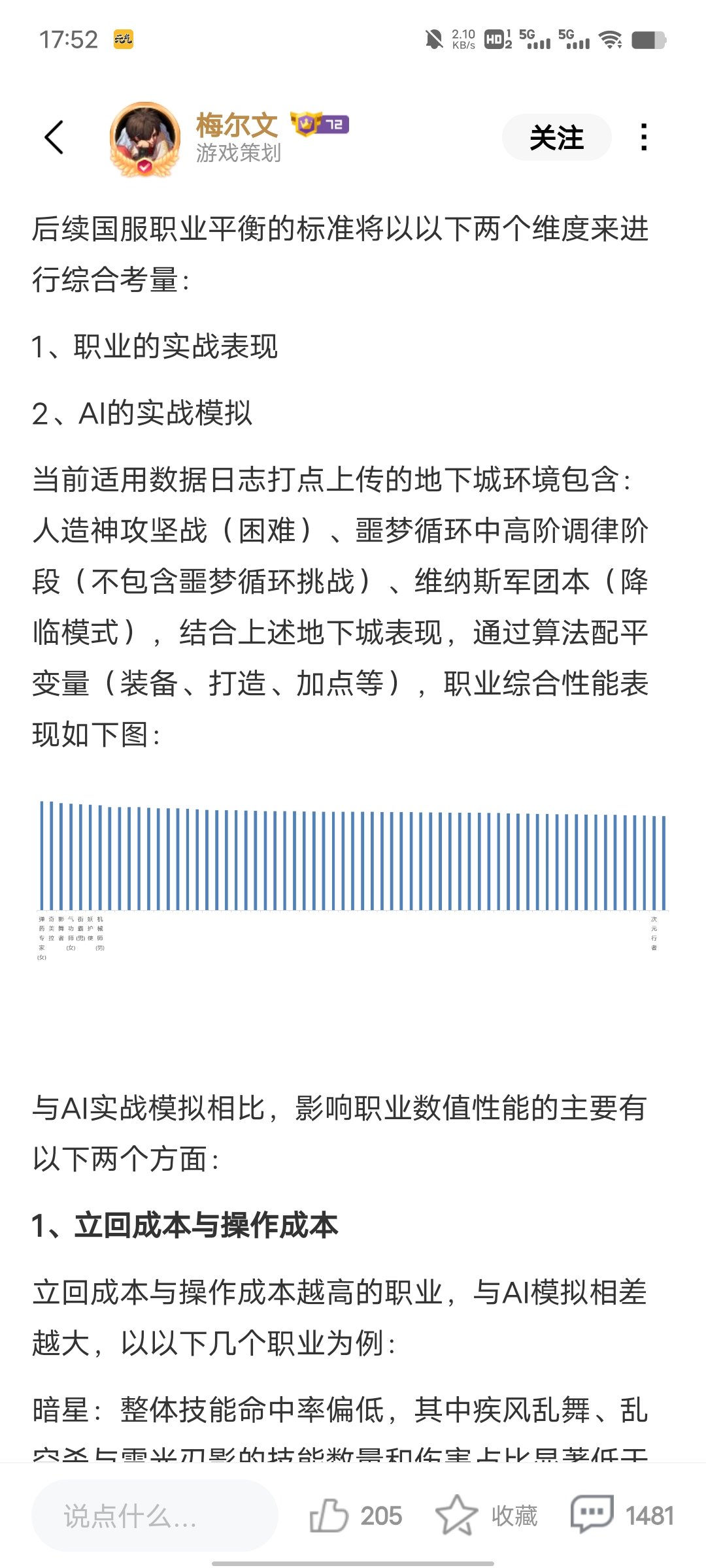Go back using the arrow at top
The height and width of the screenshot is (1568, 706).
click(54, 138)
